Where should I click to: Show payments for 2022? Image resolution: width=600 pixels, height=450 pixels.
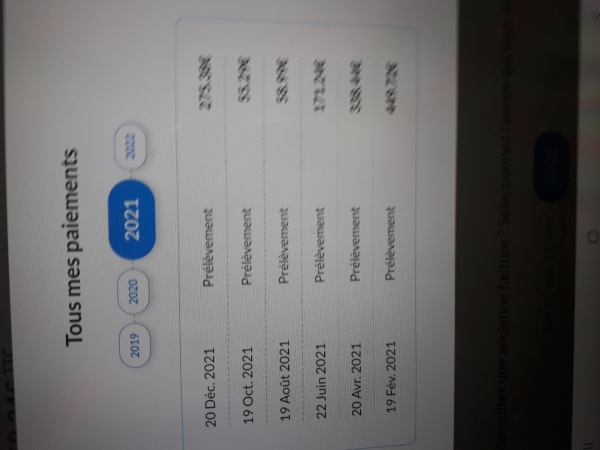131,149
